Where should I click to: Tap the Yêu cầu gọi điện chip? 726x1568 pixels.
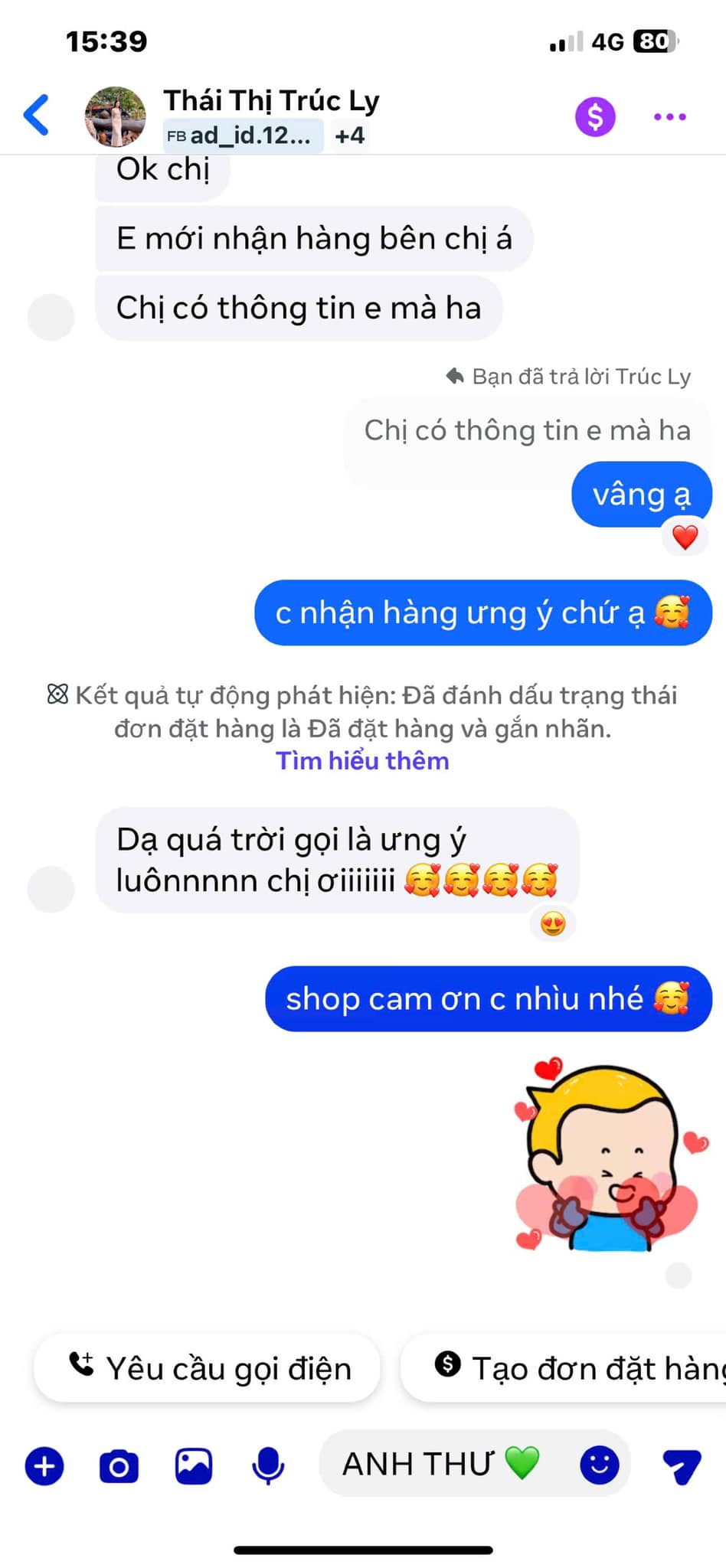click(208, 1368)
